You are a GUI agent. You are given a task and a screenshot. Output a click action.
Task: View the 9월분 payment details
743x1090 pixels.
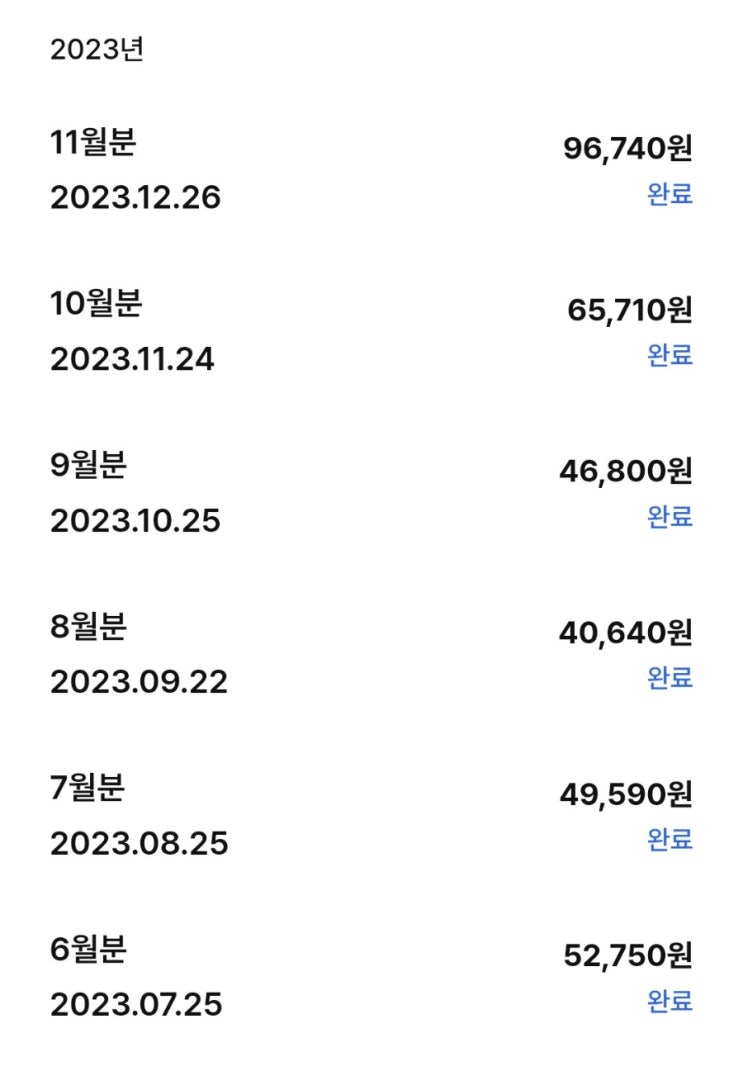point(371,492)
